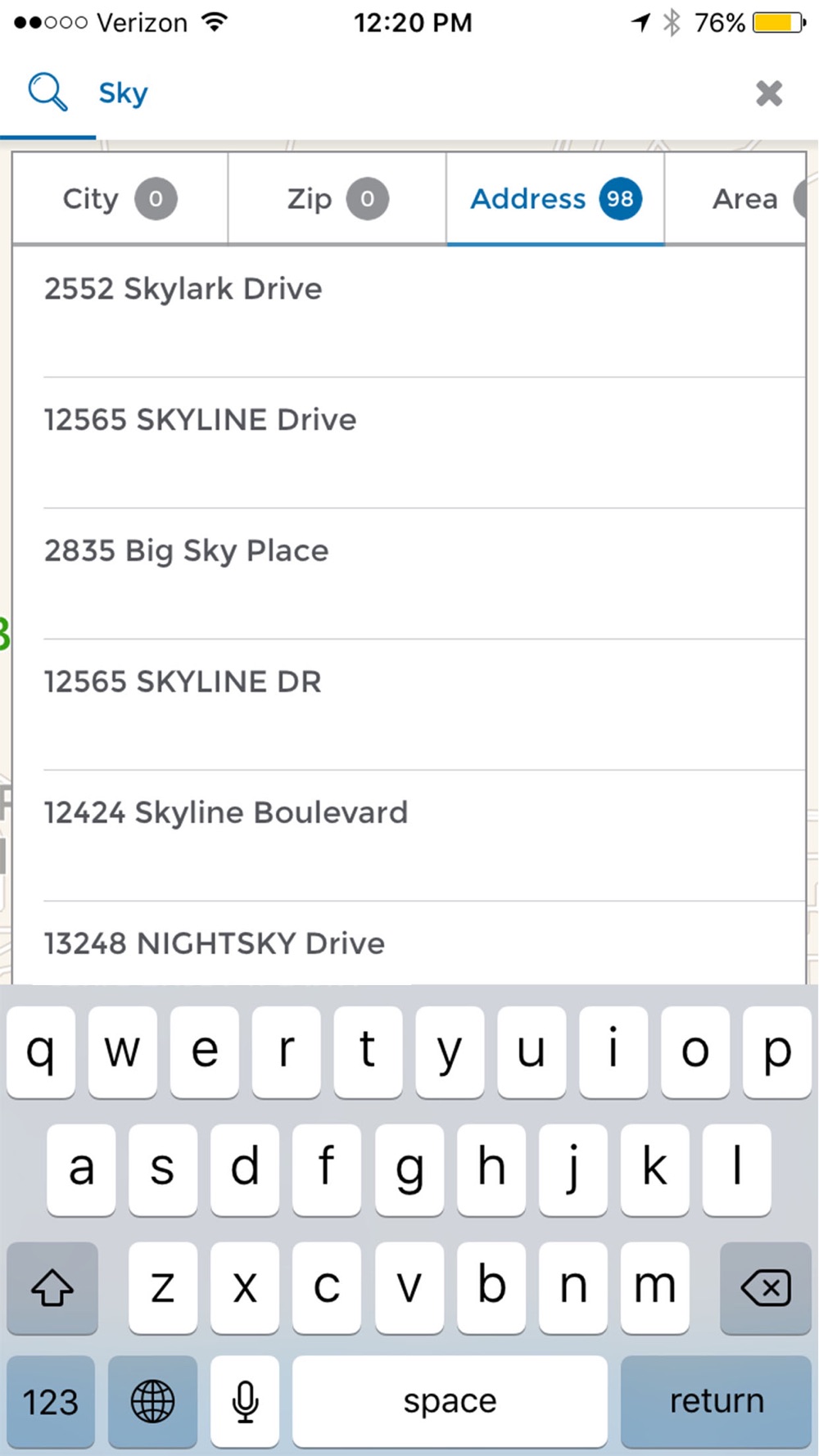Select 2835 Big Sky Place

pyautogui.click(x=409, y=574)
